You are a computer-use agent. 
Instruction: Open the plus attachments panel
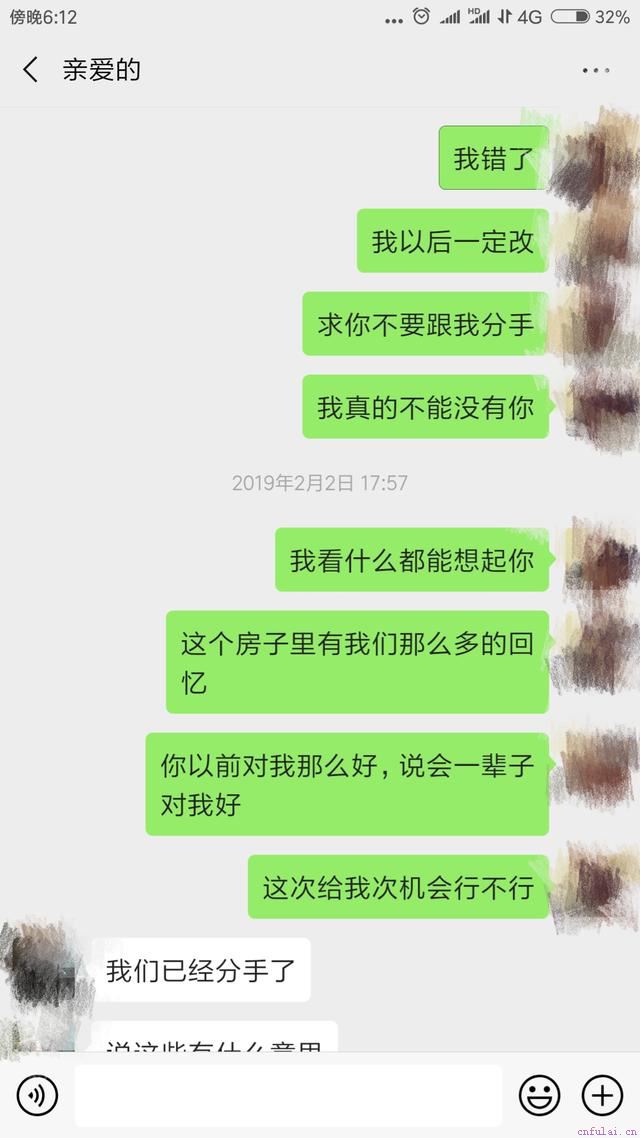[602, 1096]
